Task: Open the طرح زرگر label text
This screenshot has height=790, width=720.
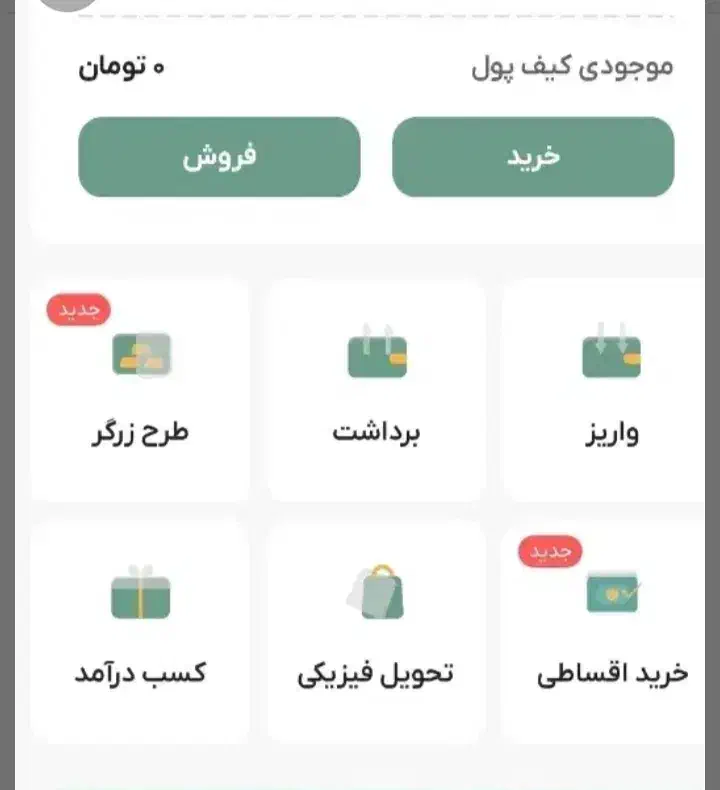Action: tap(141, 431)
